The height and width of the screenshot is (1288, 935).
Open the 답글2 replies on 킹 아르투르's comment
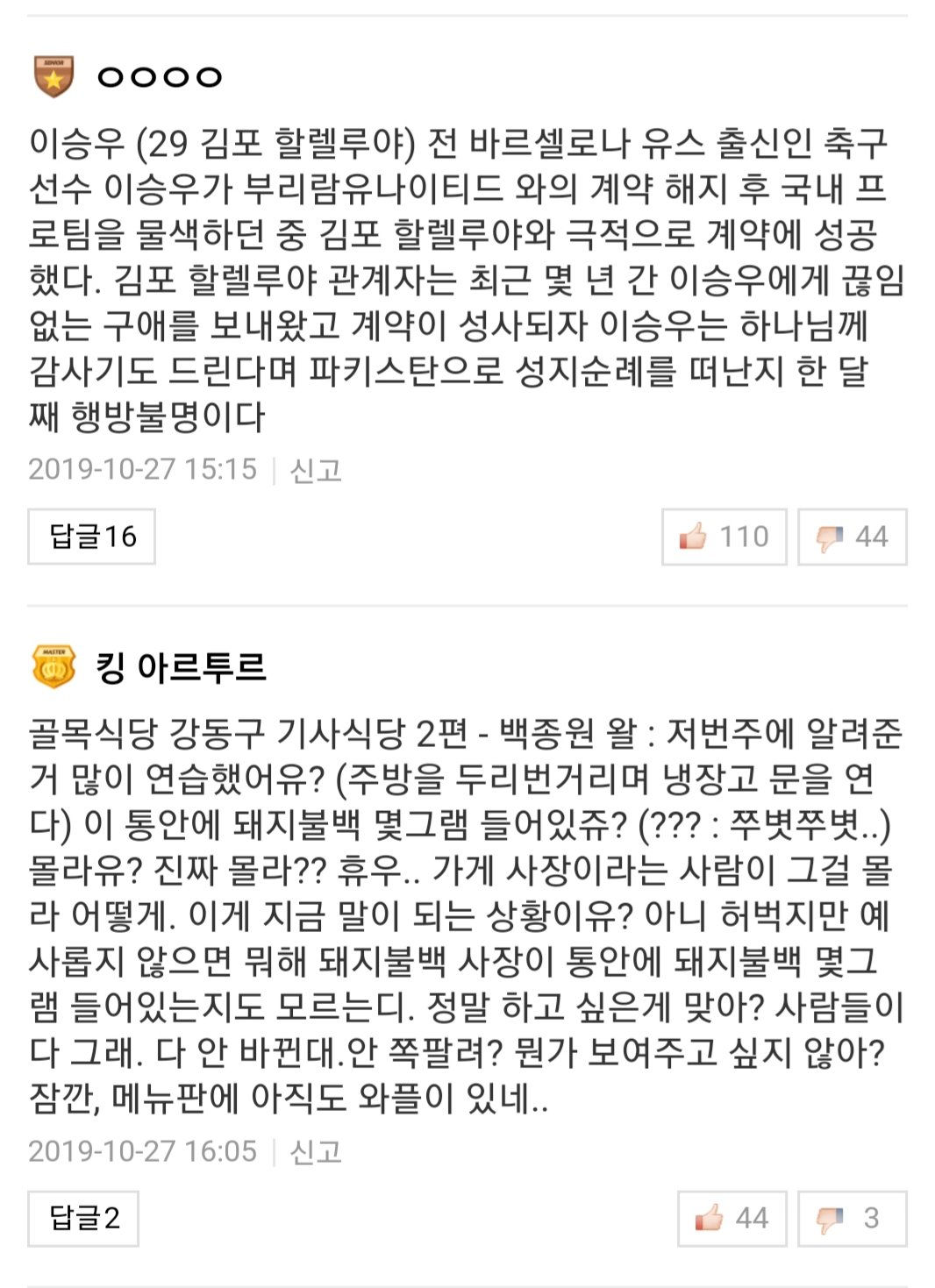tap(83, 1218)
